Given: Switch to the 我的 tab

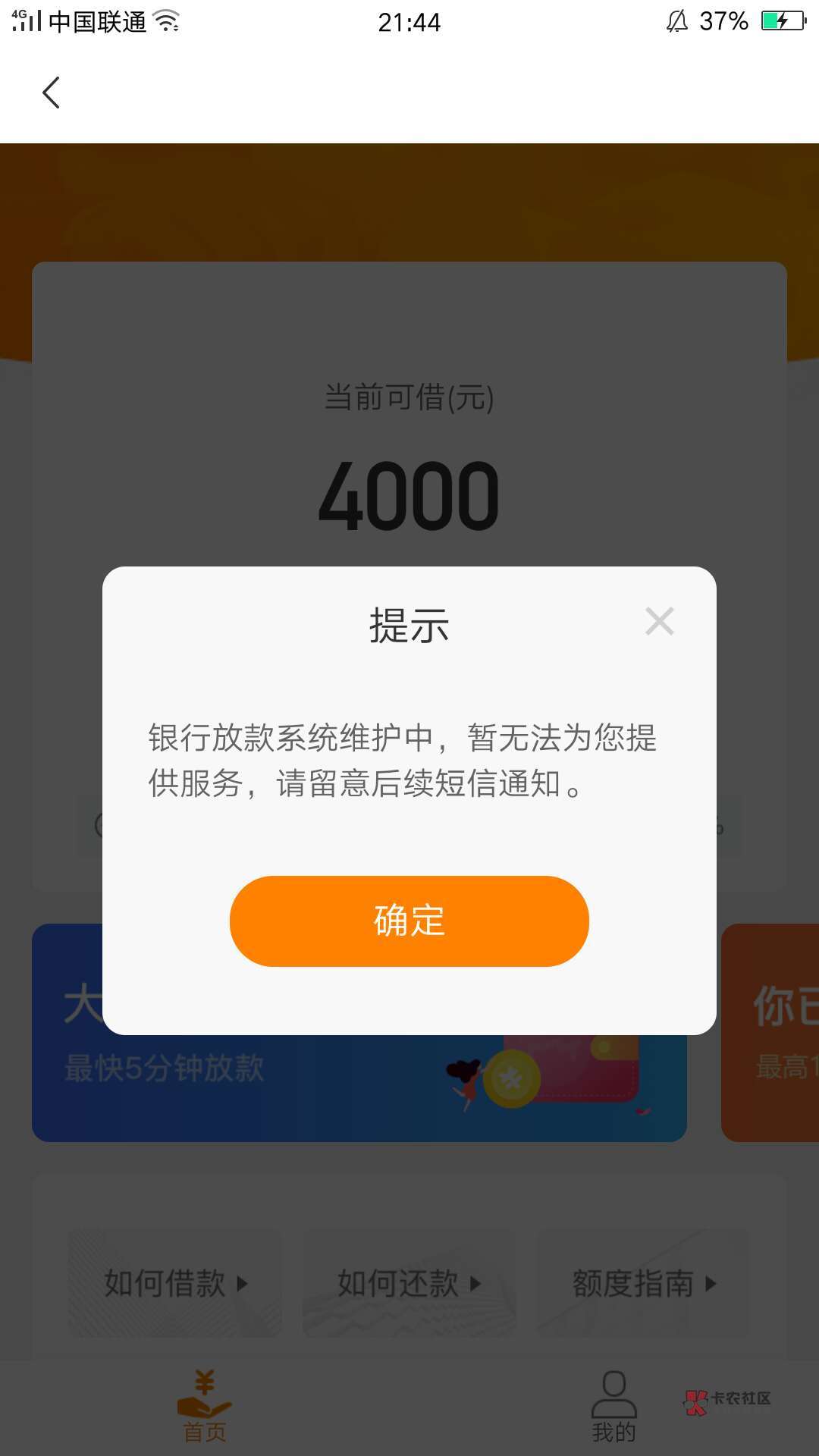Looking at the screenshot, I should click(613, 1407).
